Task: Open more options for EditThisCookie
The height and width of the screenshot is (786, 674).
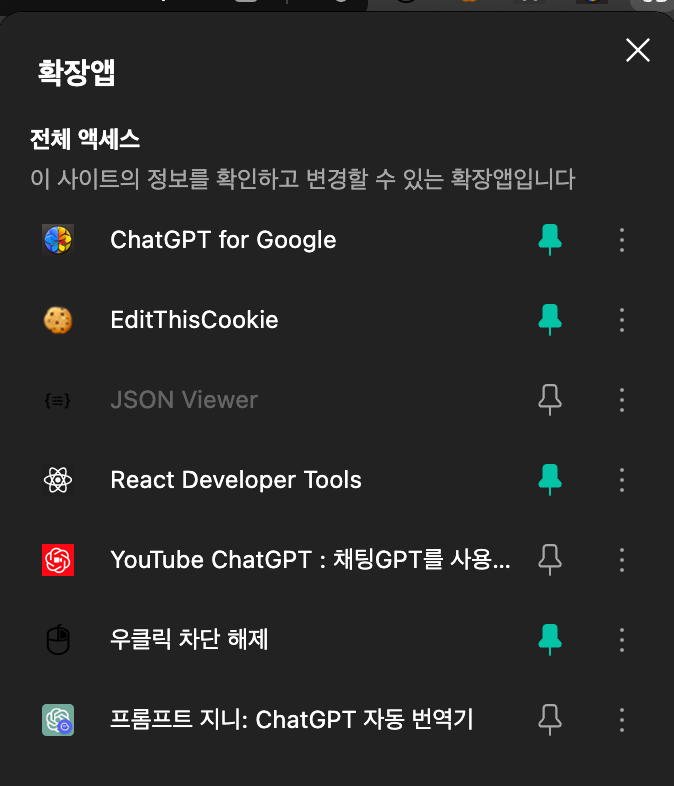Action: pyautogui.click(x=622, y=320)
